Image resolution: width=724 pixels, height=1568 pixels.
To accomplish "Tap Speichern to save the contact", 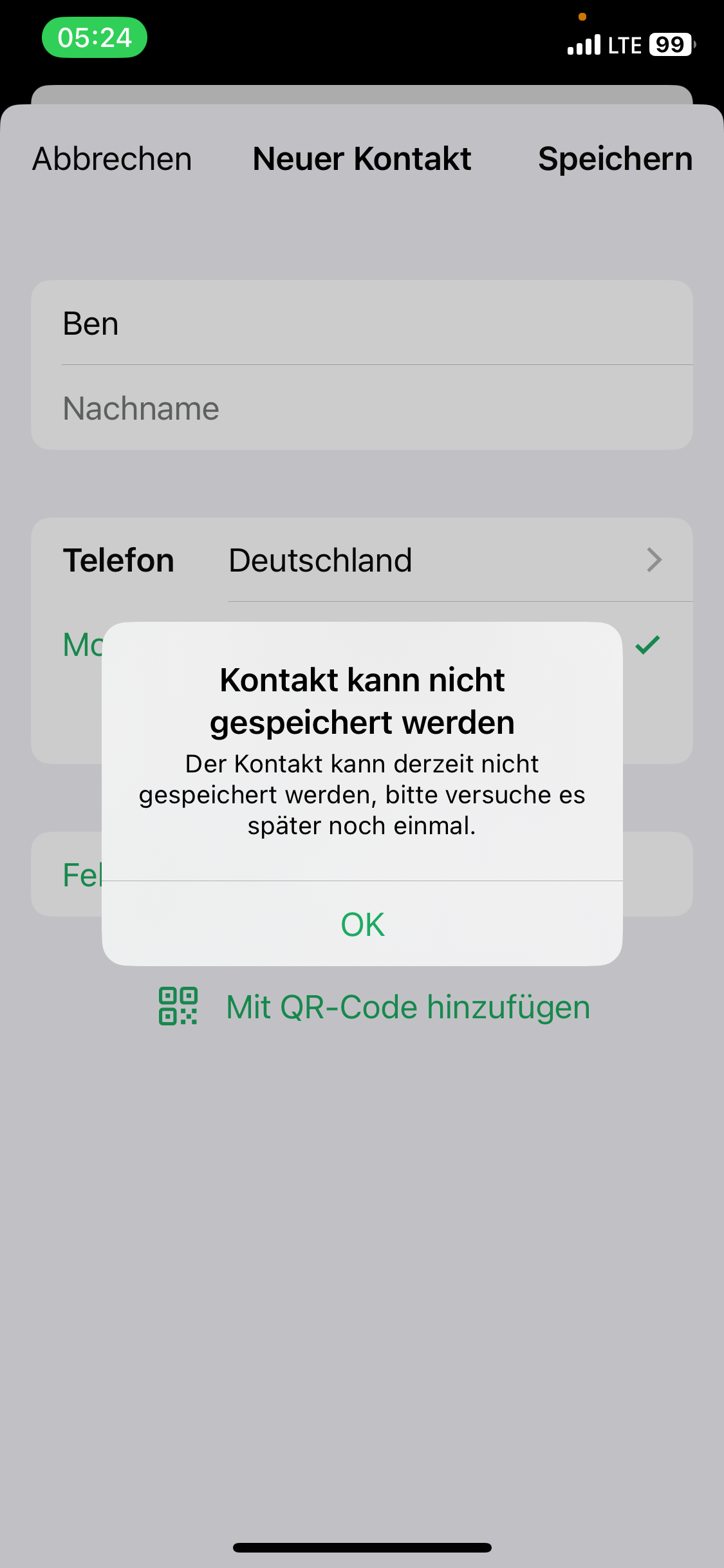I will tap(615, 159).
